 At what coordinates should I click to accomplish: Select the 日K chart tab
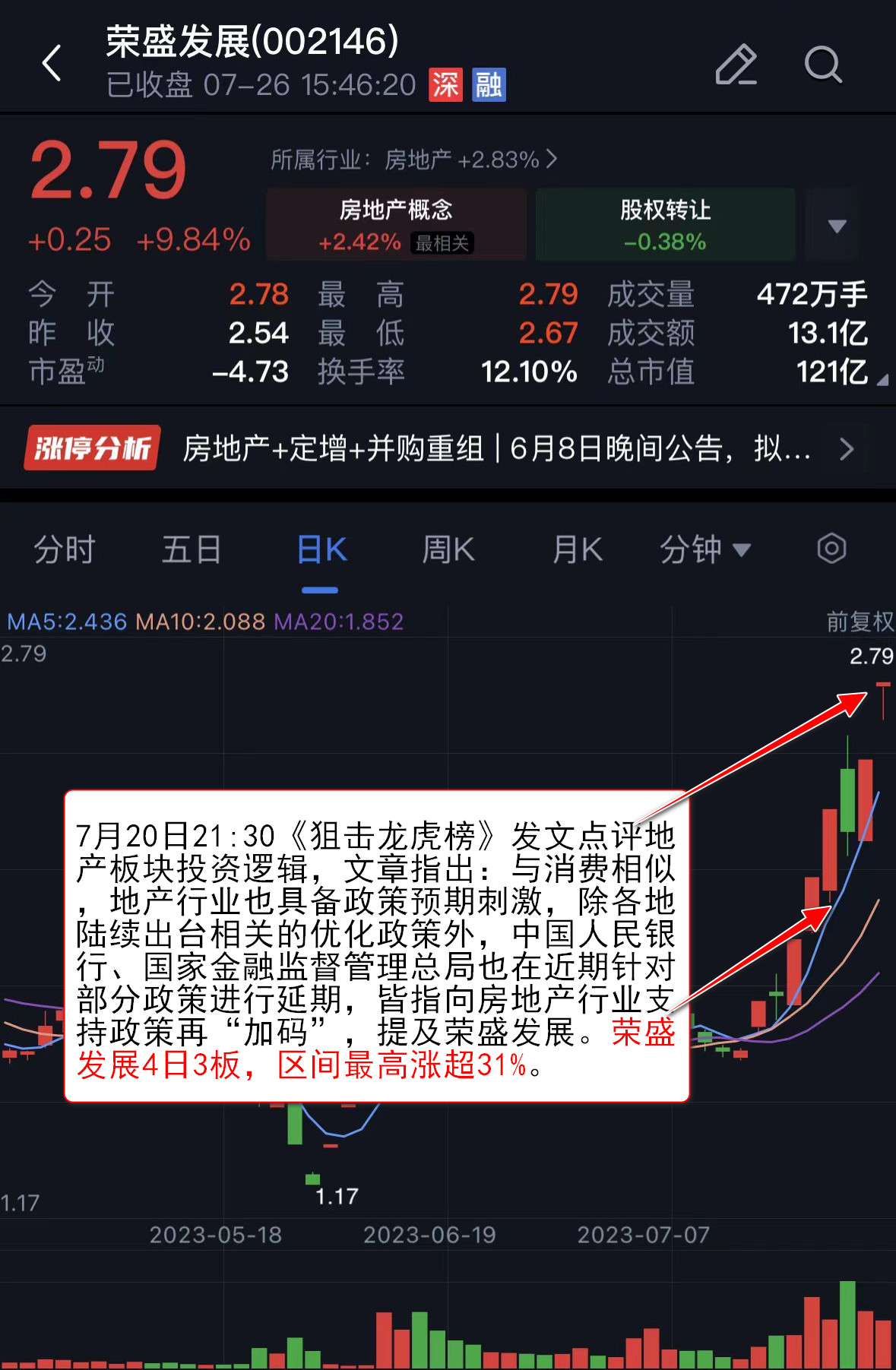321,549
